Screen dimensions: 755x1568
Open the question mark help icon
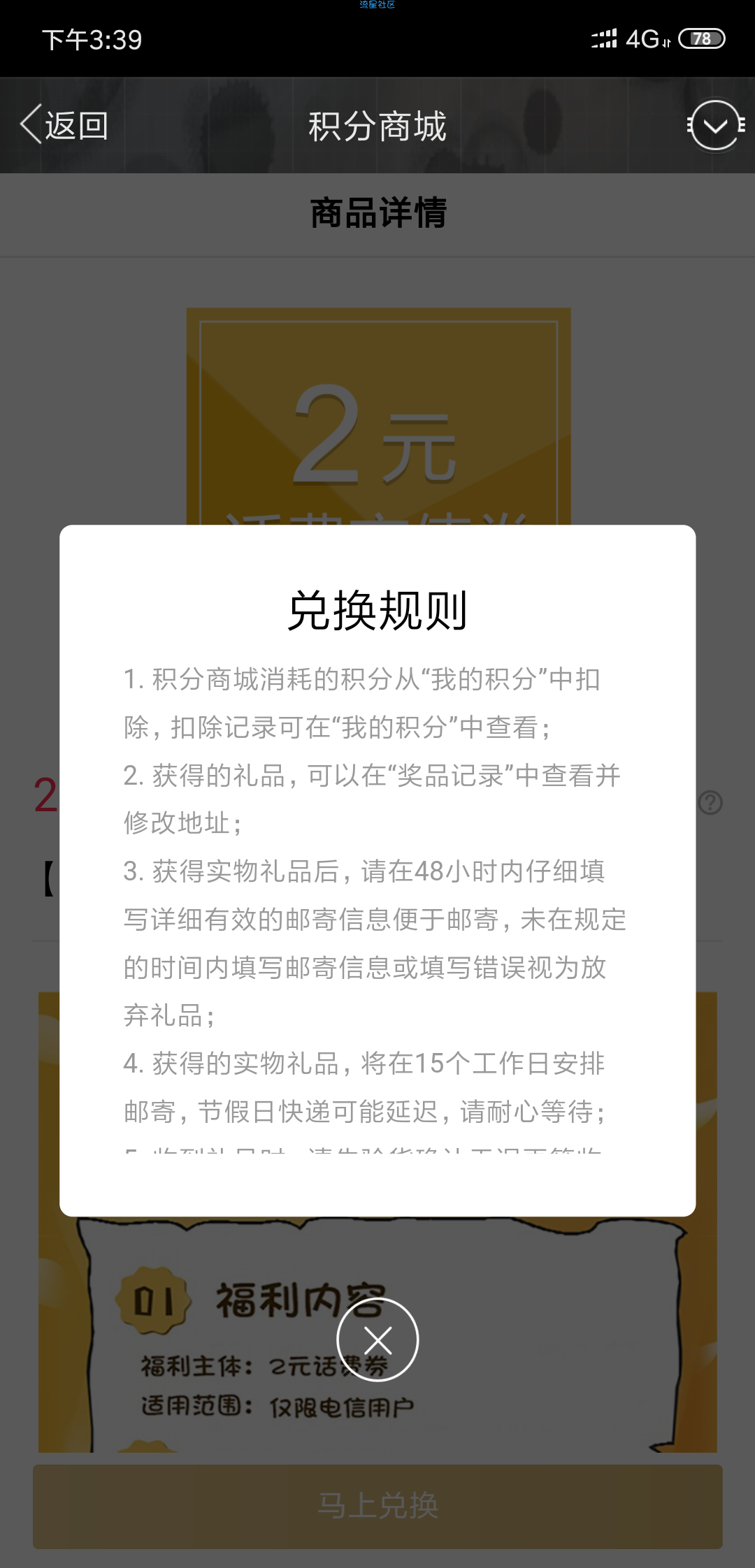pos(711,802)
